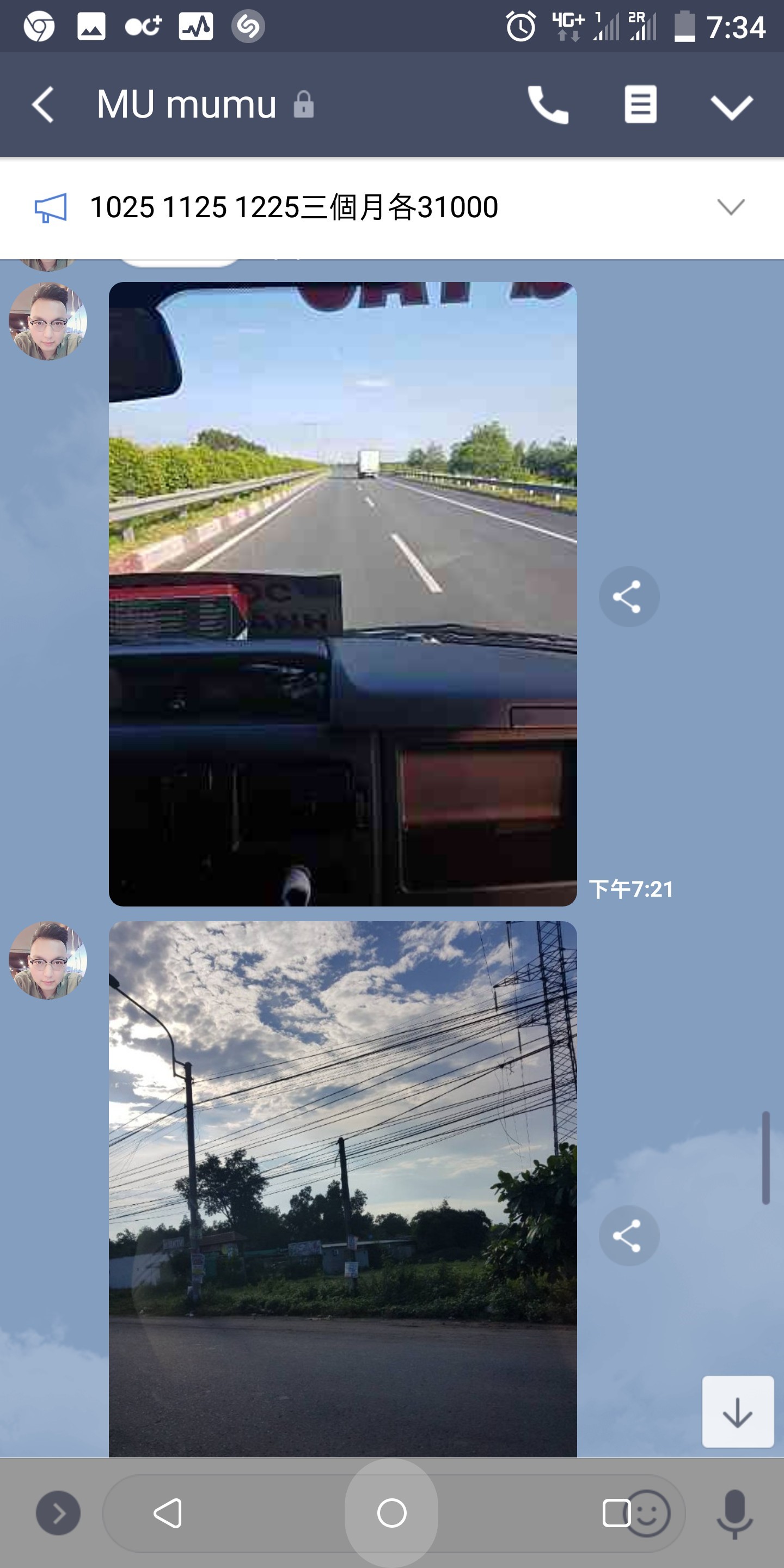Share the sky and power lines photo
This screenshot has height=1568, width=784.
tap(629, 1236)
